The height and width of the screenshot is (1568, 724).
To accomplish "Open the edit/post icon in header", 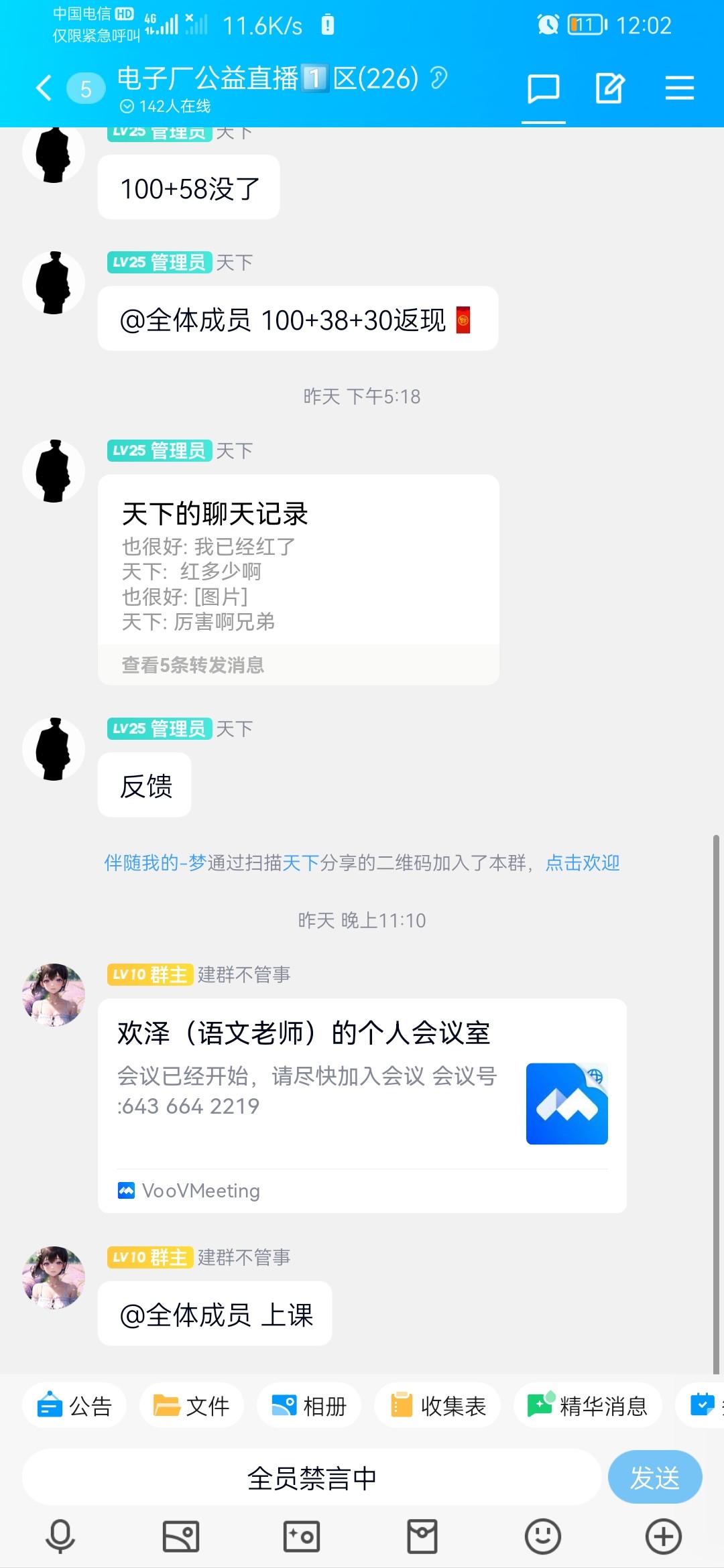I will point(610,88).
